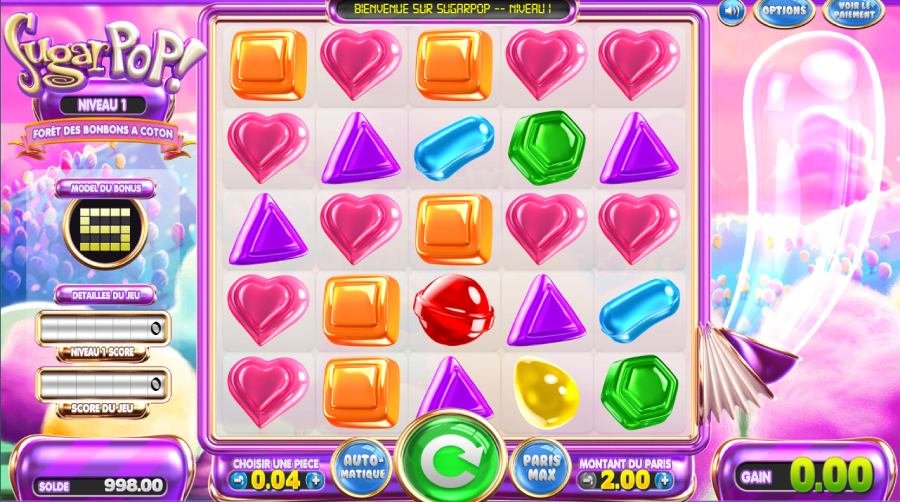Open Voir les Paiement paytable
Image resolution: width=900 pixels, height=502 pixels.
[853, 11]
